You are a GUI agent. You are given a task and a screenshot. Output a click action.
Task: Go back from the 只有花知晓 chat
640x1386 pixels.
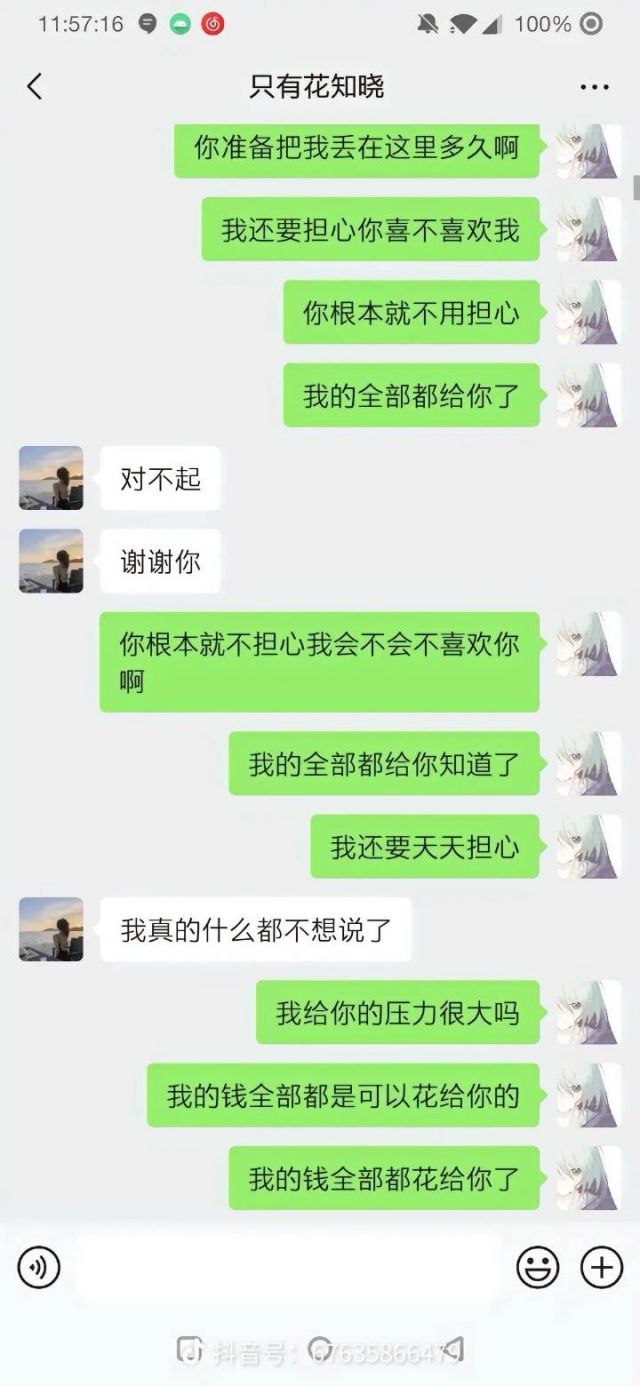coord(34,87)
